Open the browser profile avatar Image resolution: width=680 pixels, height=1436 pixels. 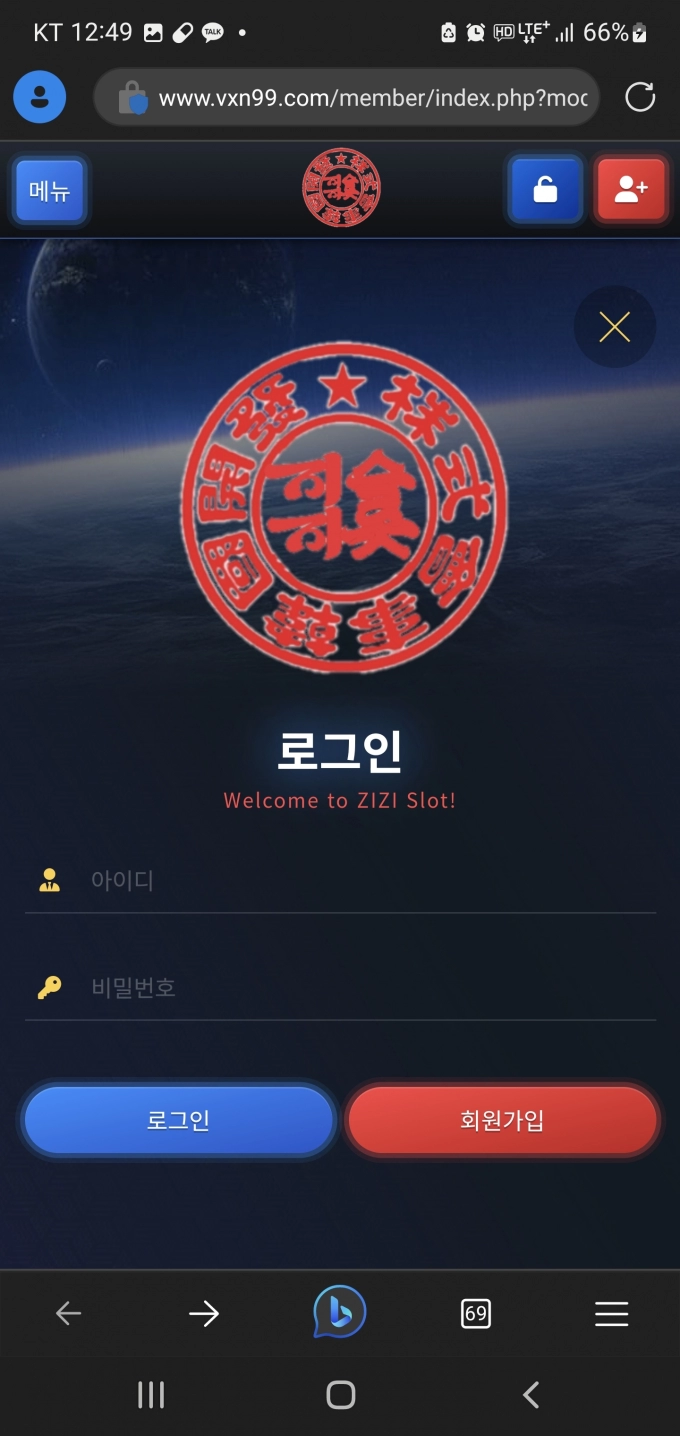40,97
